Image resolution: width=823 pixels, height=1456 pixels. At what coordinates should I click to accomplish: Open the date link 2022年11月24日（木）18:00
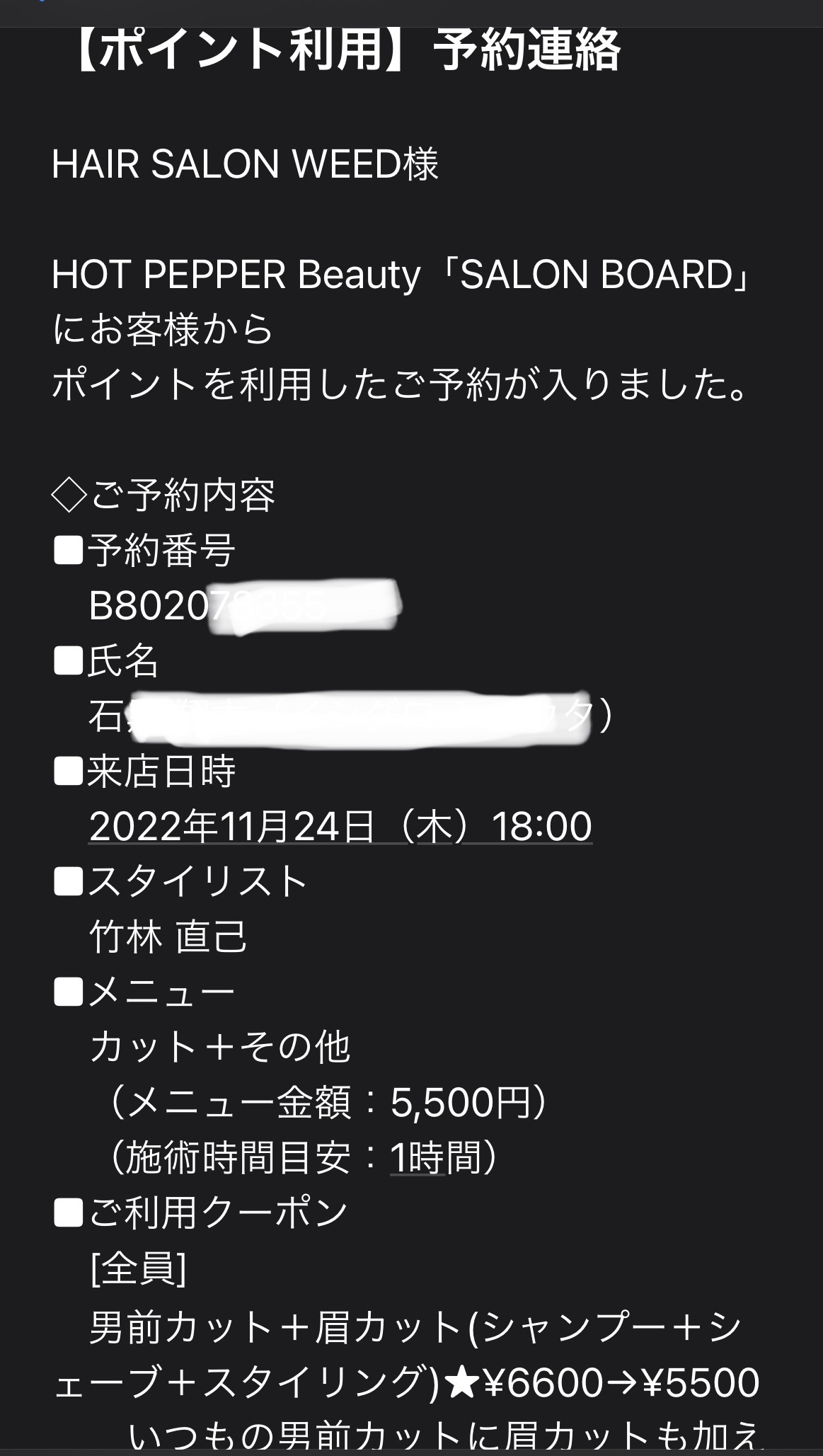coord(340,827)
